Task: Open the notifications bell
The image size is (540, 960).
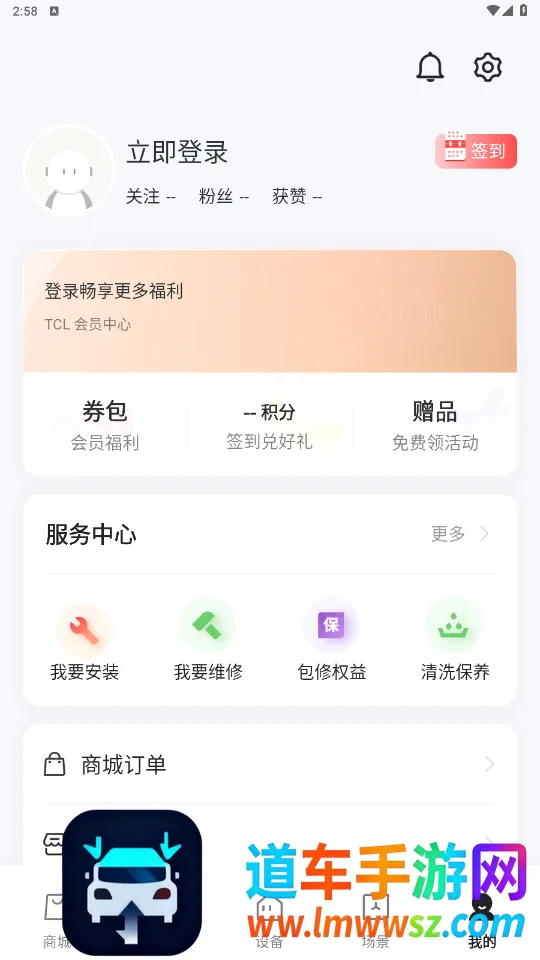Action: pos(430,67)
